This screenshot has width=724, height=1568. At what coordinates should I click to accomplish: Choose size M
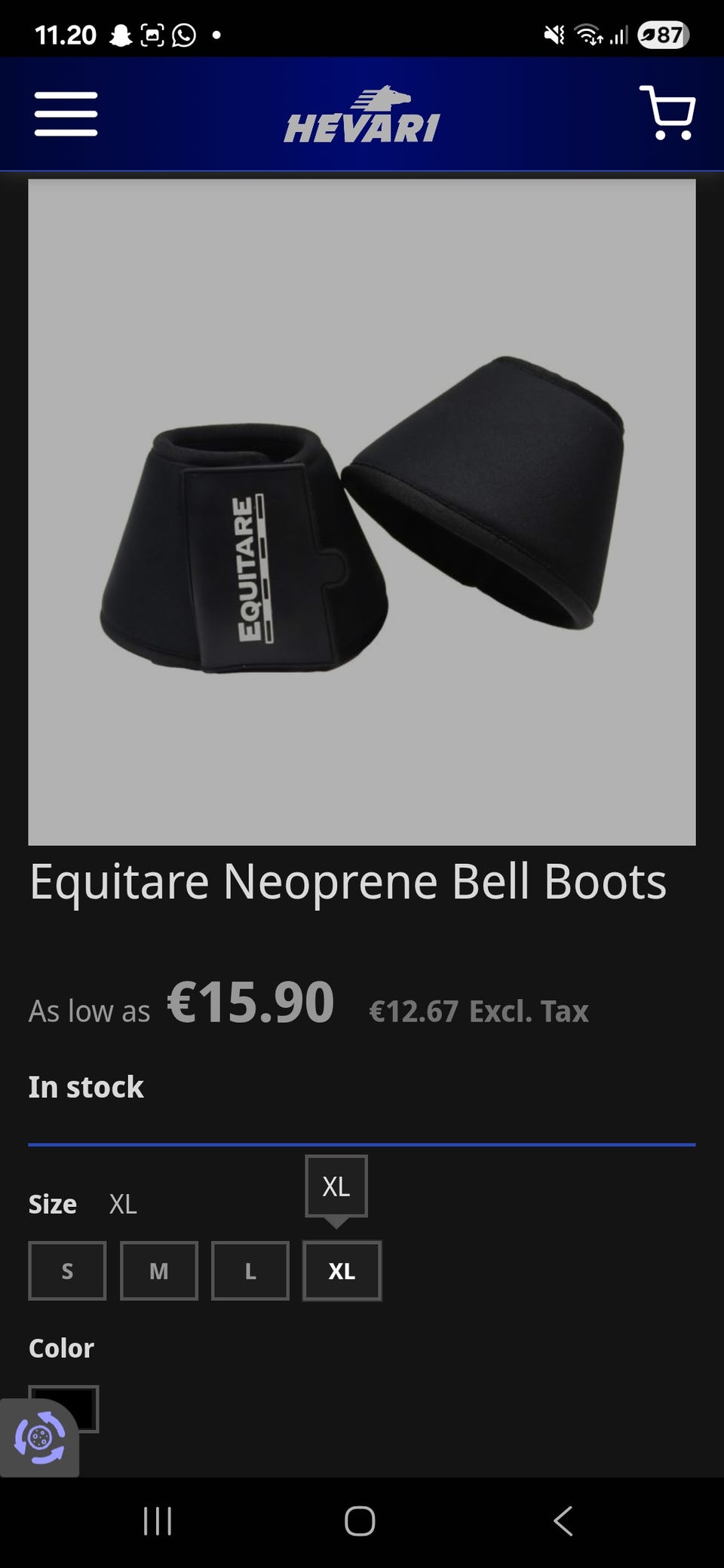(159, 1271)
